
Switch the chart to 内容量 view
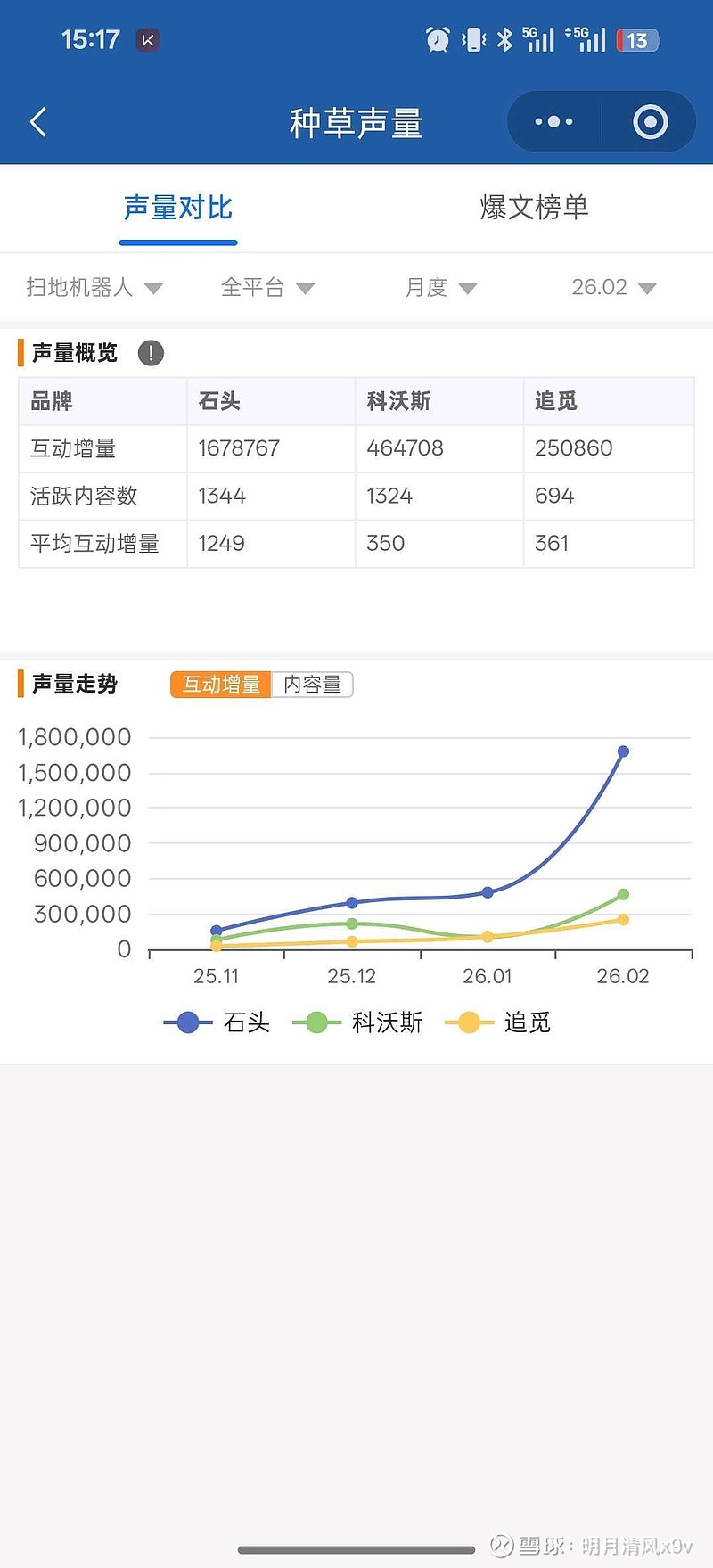pyautogui.click(x=313, y=685)
